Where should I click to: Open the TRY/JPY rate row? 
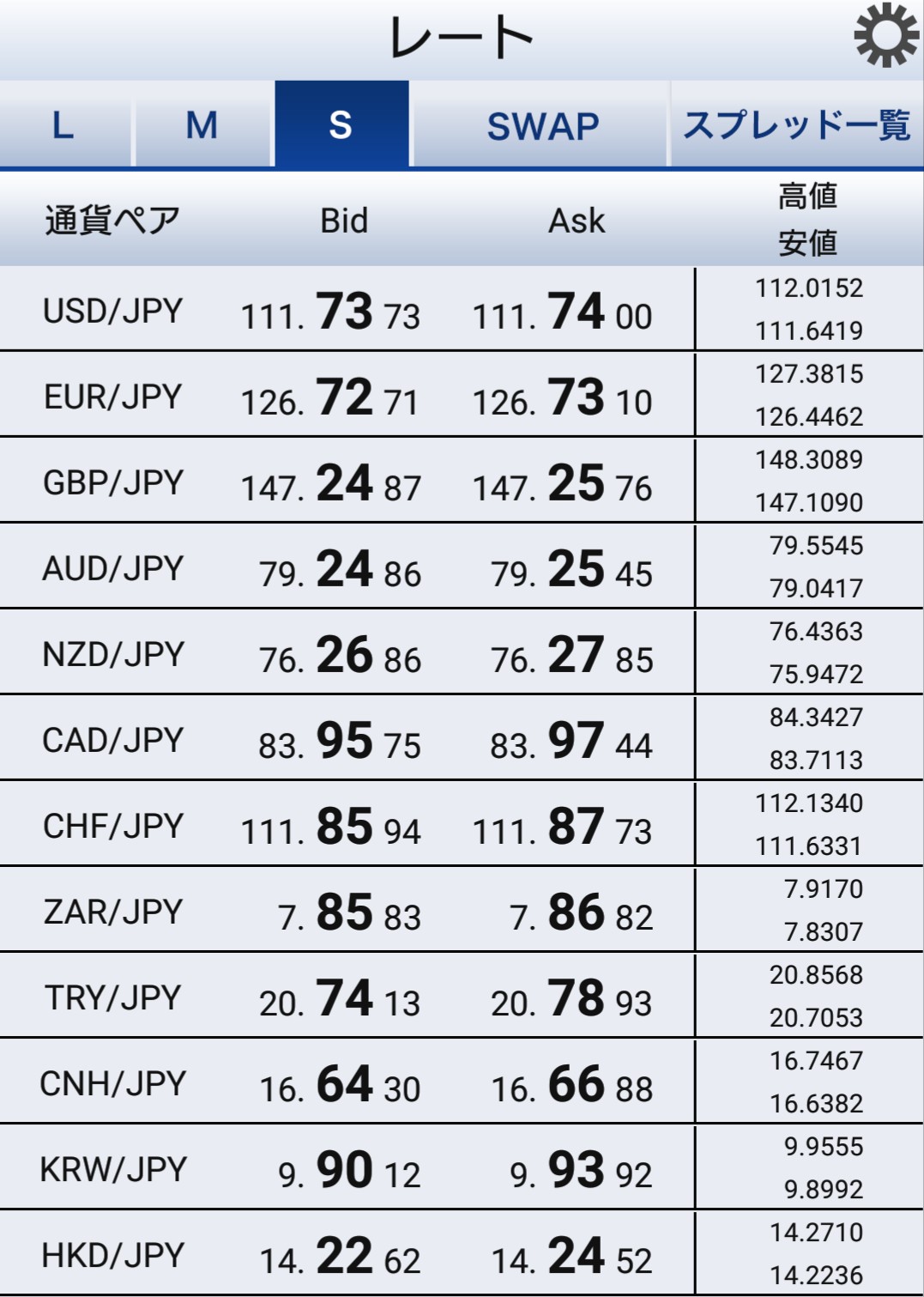click(113, 997)
